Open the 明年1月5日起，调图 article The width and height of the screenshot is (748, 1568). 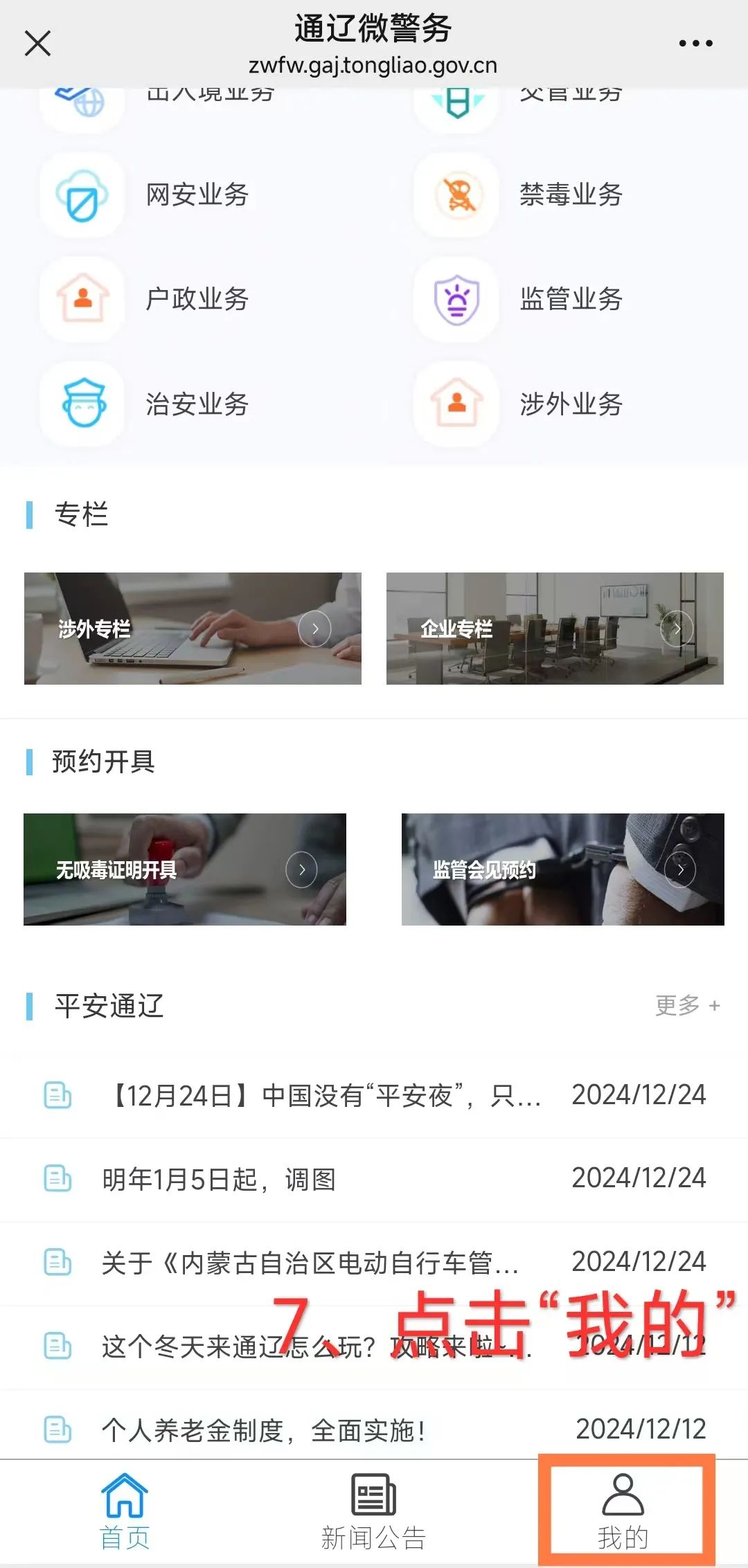[x=219, y=1179]
